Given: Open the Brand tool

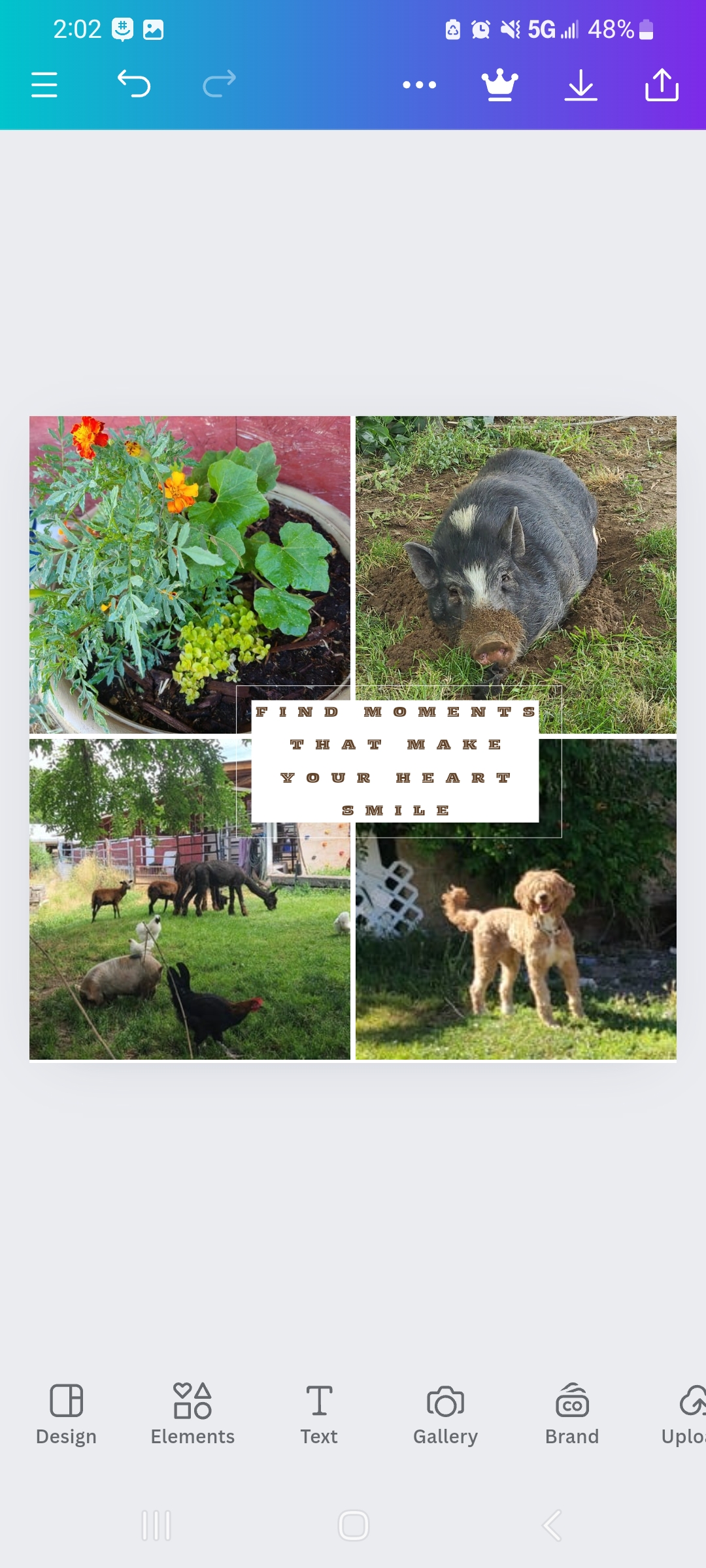Looking at the screenshot, I should 572,1414.
